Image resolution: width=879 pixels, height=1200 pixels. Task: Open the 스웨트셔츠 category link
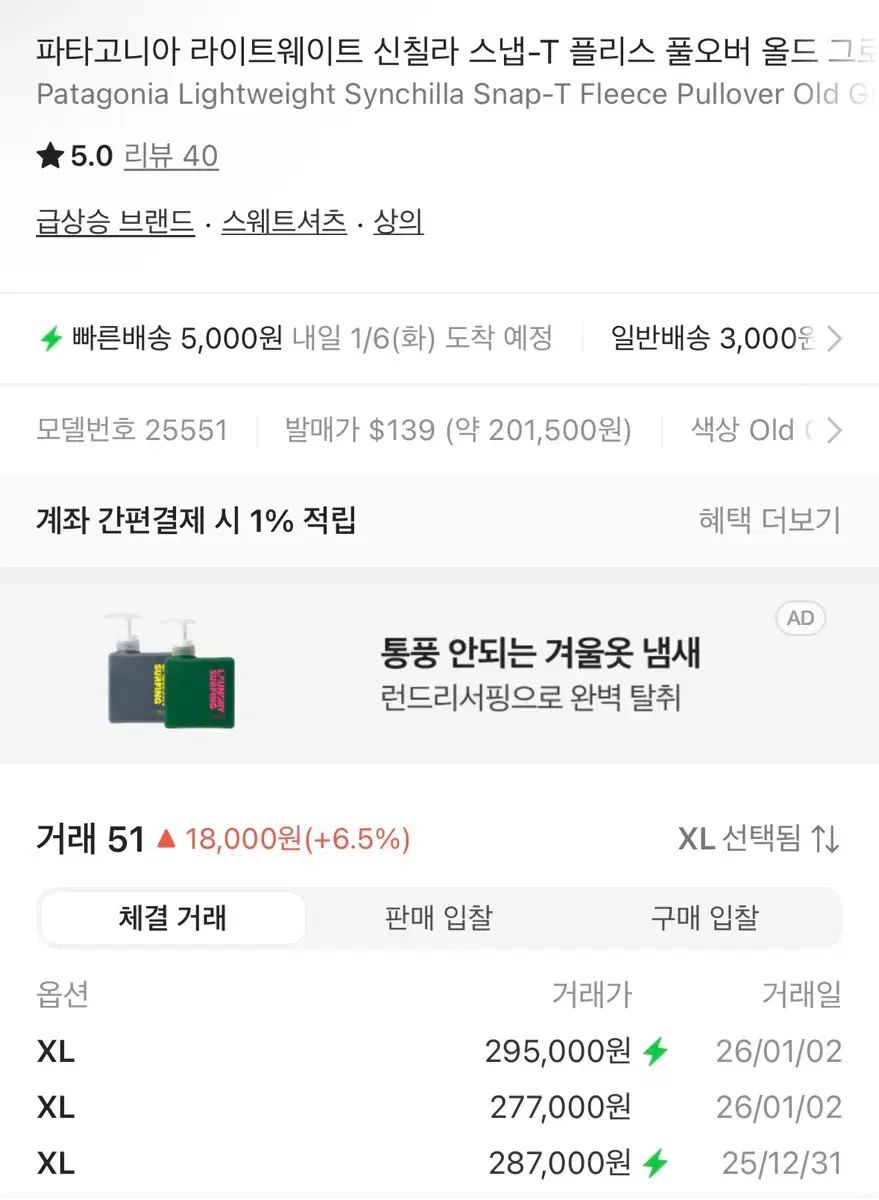coord(284,222)
